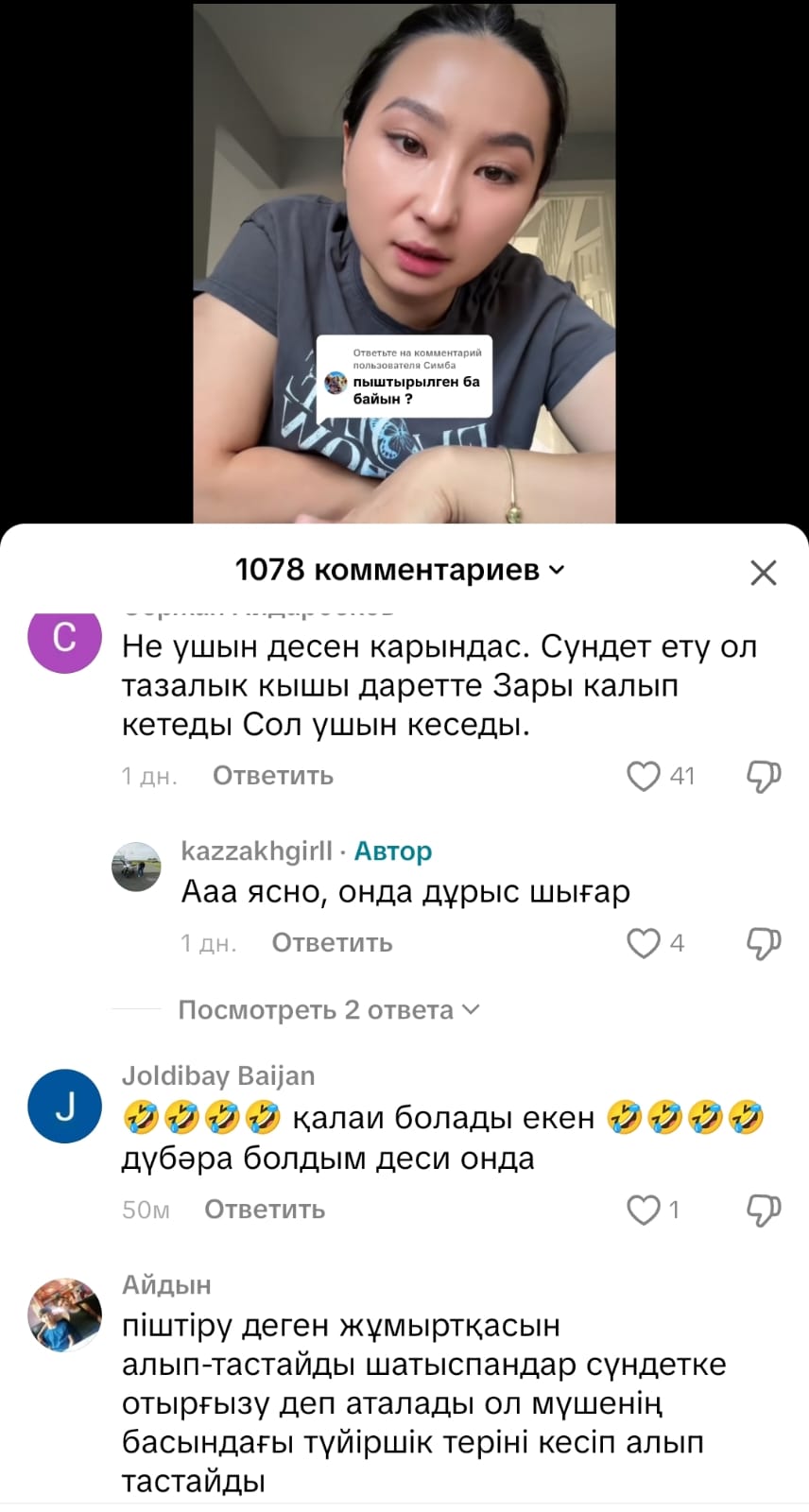The height and width of the screenshot is (1512, 809).
Task: Dislike the comment with 41 likes
Action: click(763, 776)
